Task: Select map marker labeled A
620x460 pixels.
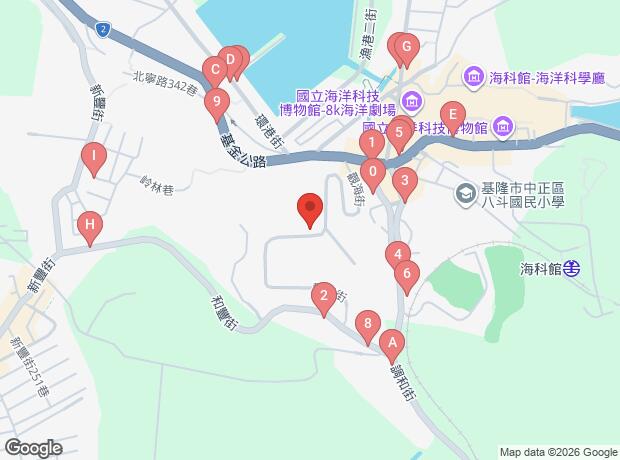Action: pos(392,346)
